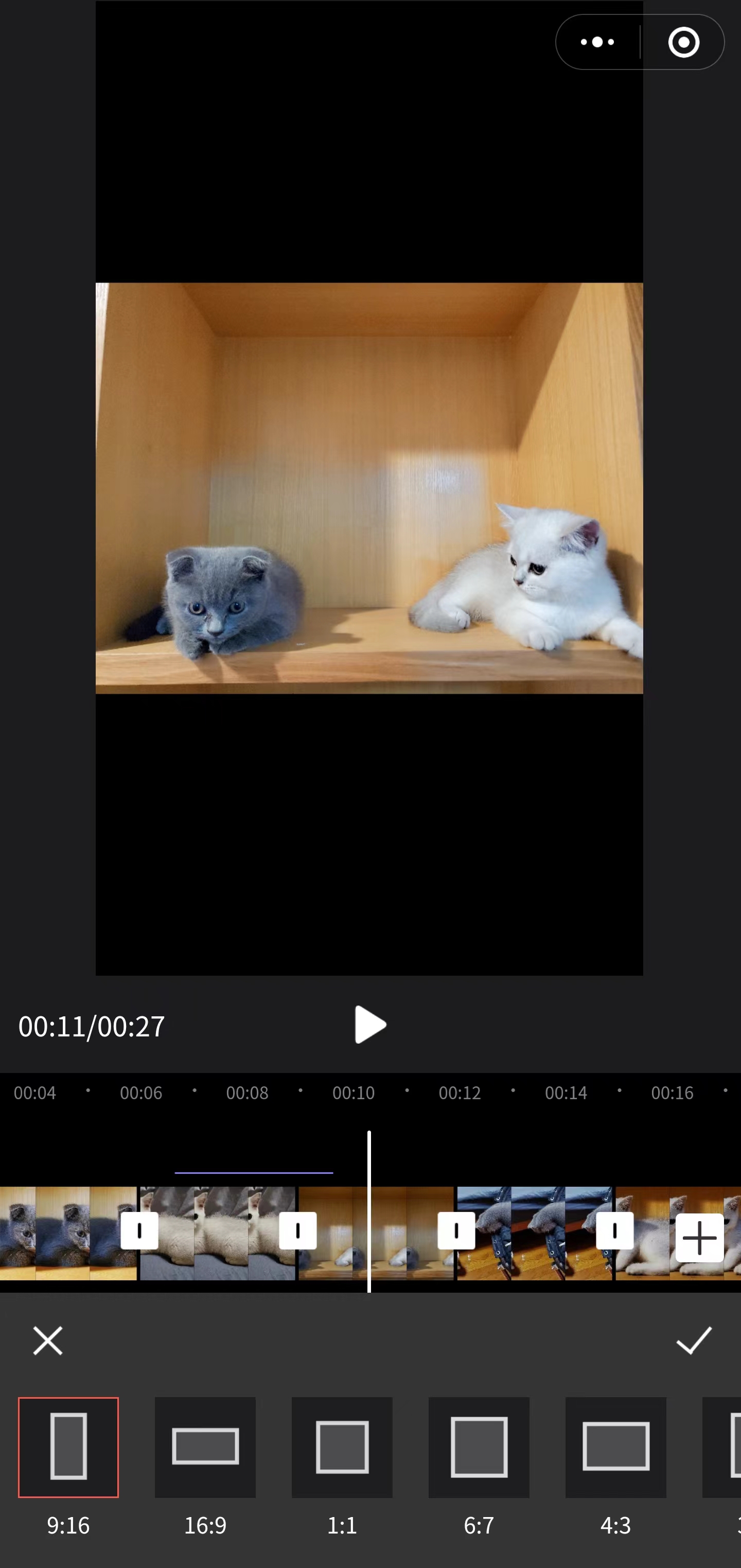Play the video preview
The image size is (741, 1568).
coord(369,1025)
